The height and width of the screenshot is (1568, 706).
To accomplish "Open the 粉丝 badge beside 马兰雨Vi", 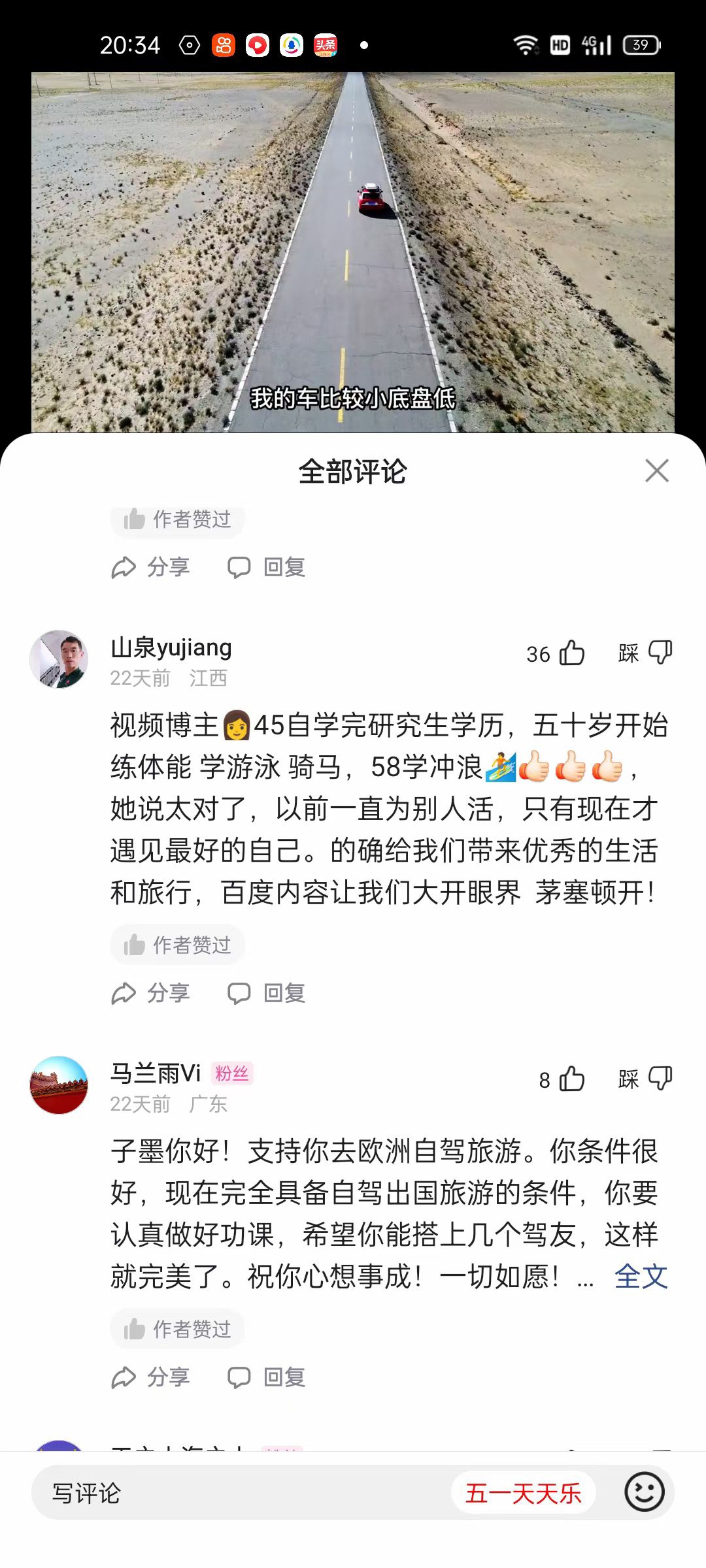I will click(x=232, y=1073).
